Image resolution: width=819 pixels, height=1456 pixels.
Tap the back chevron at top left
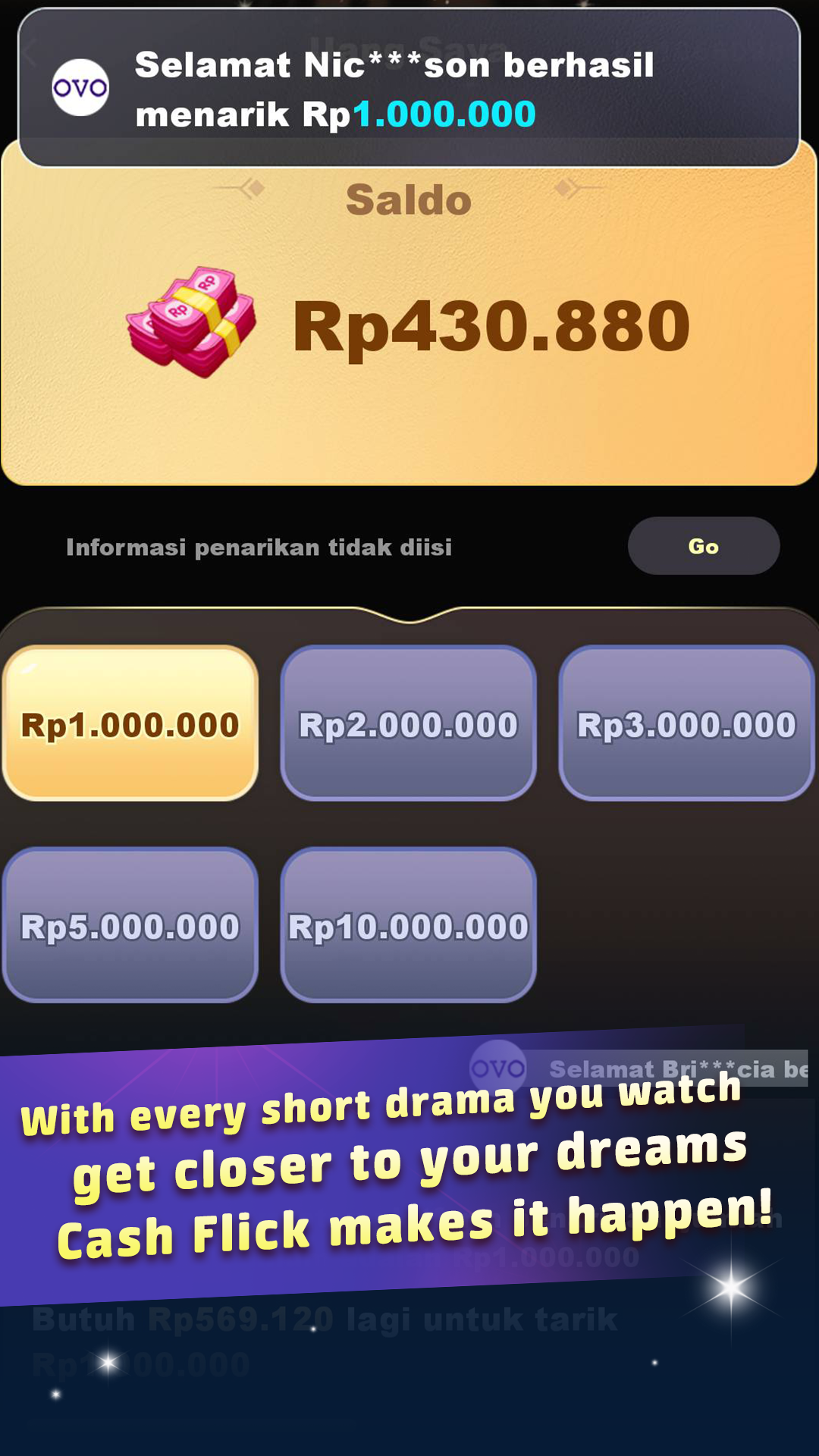[27, 52]
